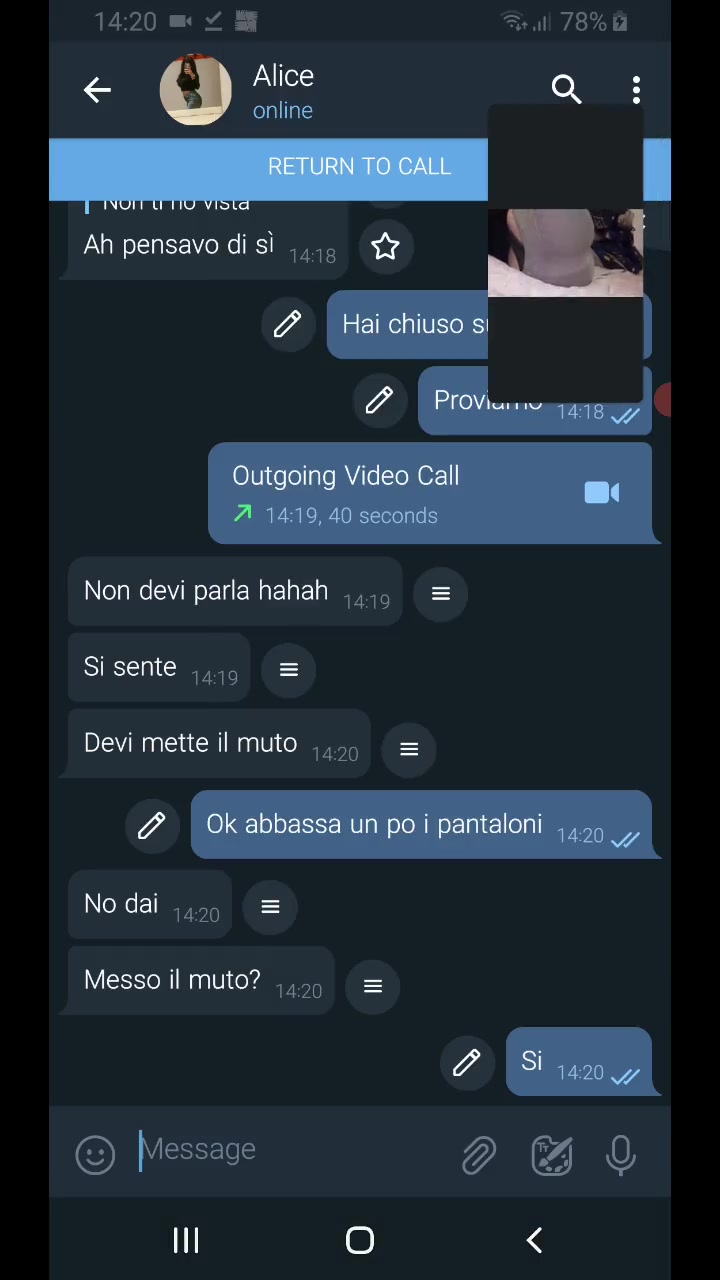The height and width of the screenshot is (1280, 720).
Task: Tap the RETURN TO CALL banner
Action: pyautogui.click(x=359, y=166)
